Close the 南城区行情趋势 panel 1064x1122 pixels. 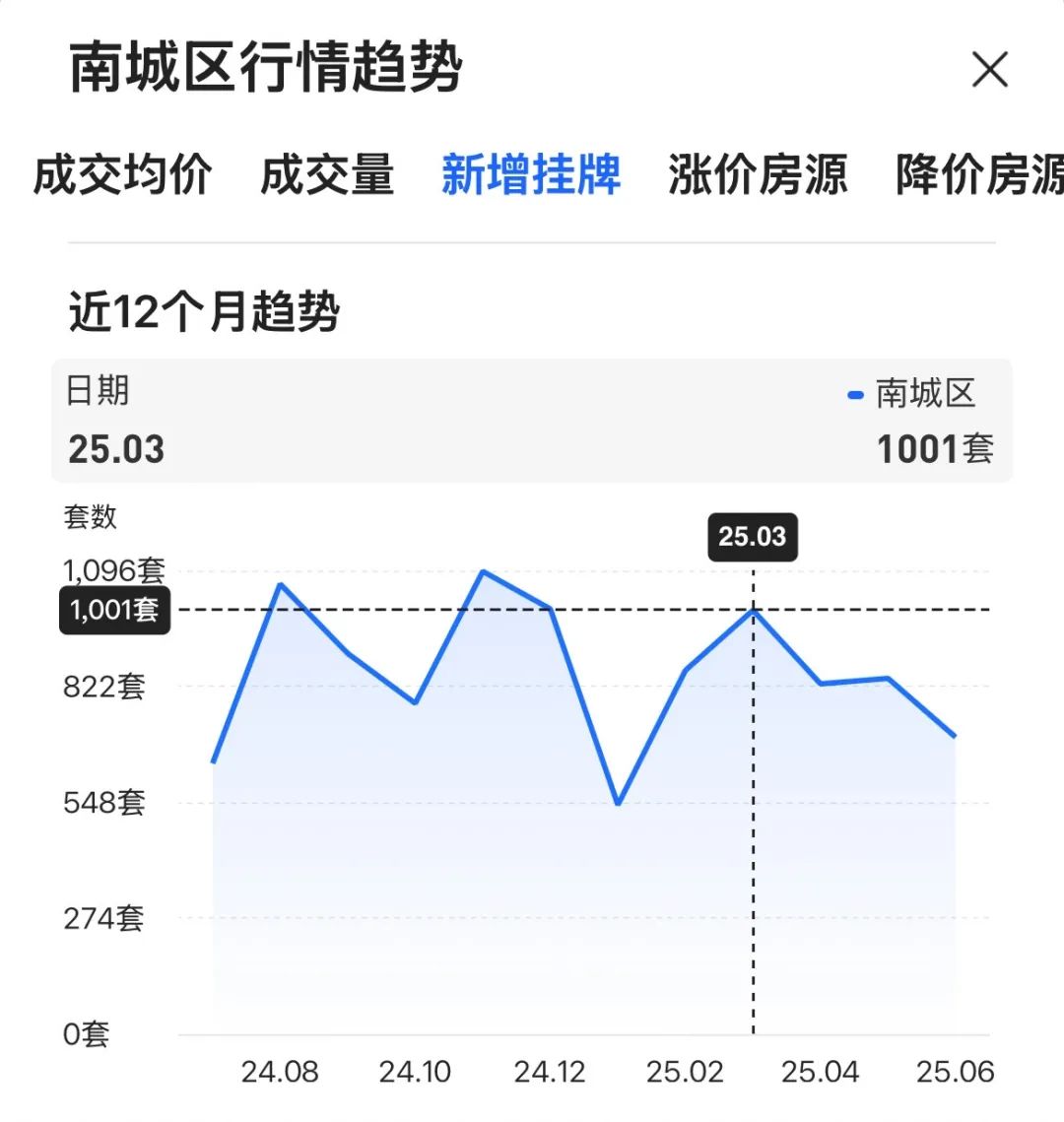[x=989, y=70]
